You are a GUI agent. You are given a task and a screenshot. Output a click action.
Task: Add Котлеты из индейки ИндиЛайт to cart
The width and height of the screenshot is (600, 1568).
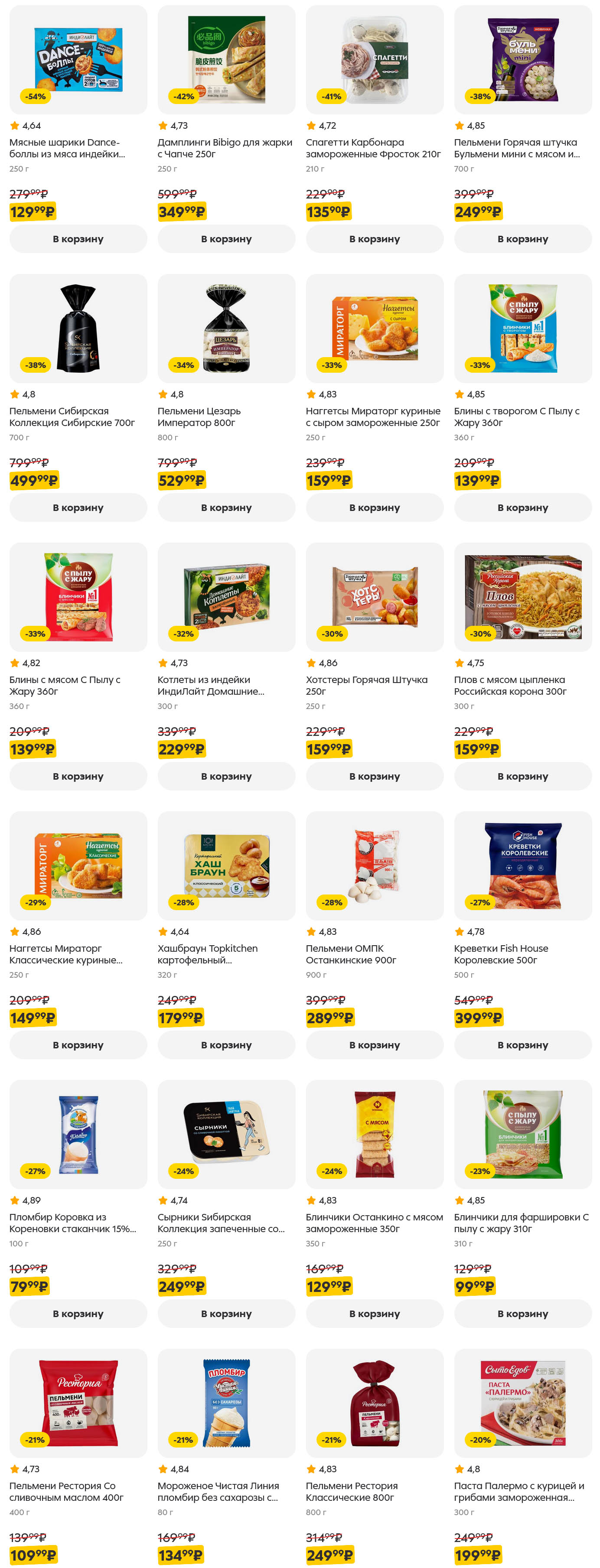click(226, 775)
